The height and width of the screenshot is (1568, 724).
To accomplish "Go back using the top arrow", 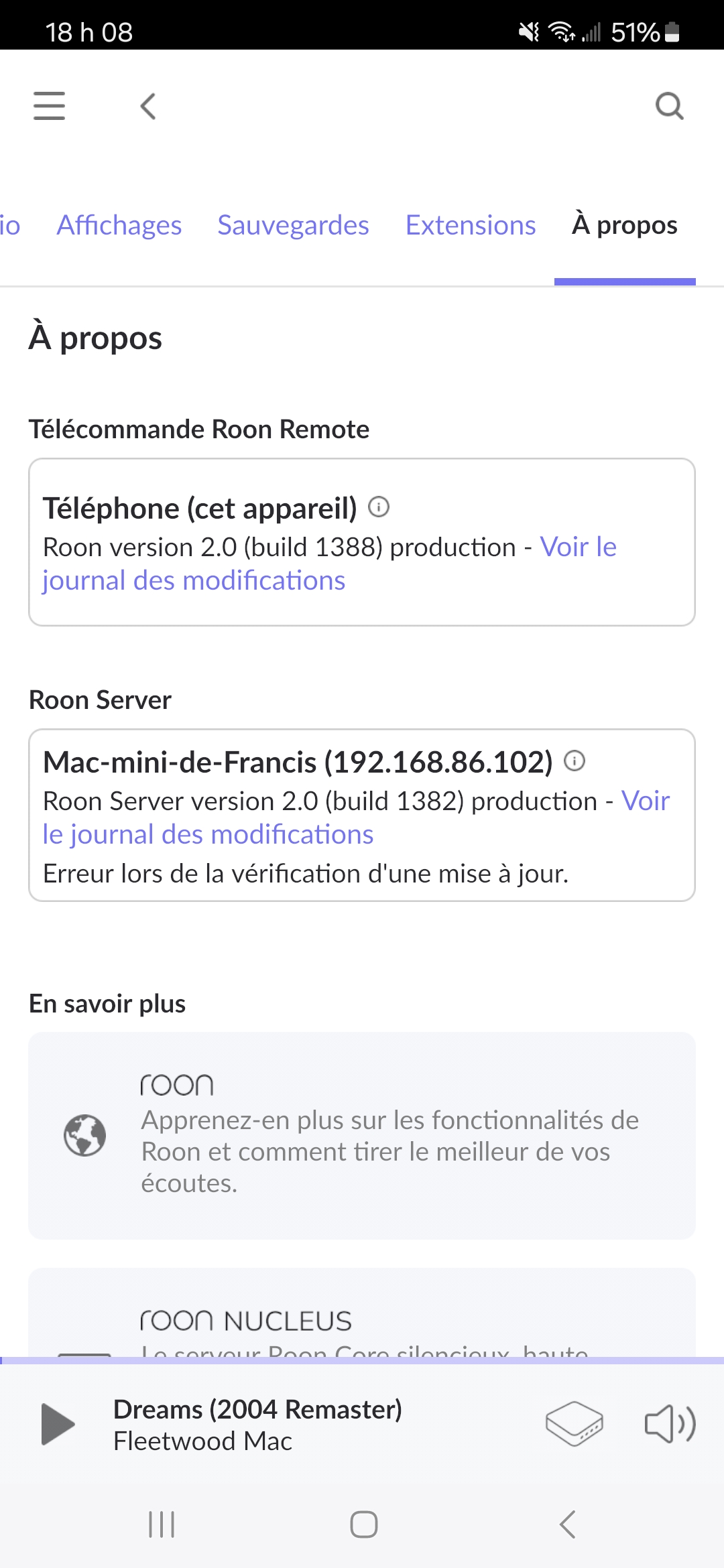I will coord(148,106).
